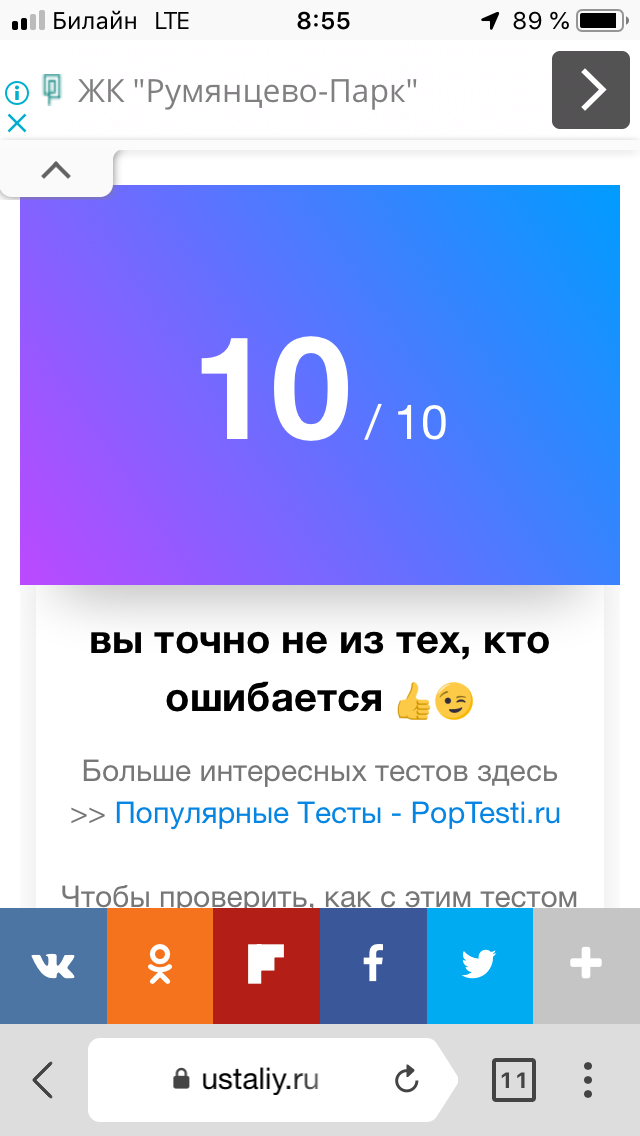Share the result on Facebook
This screenshot has height=1136, width=640.
coord(373,966)
